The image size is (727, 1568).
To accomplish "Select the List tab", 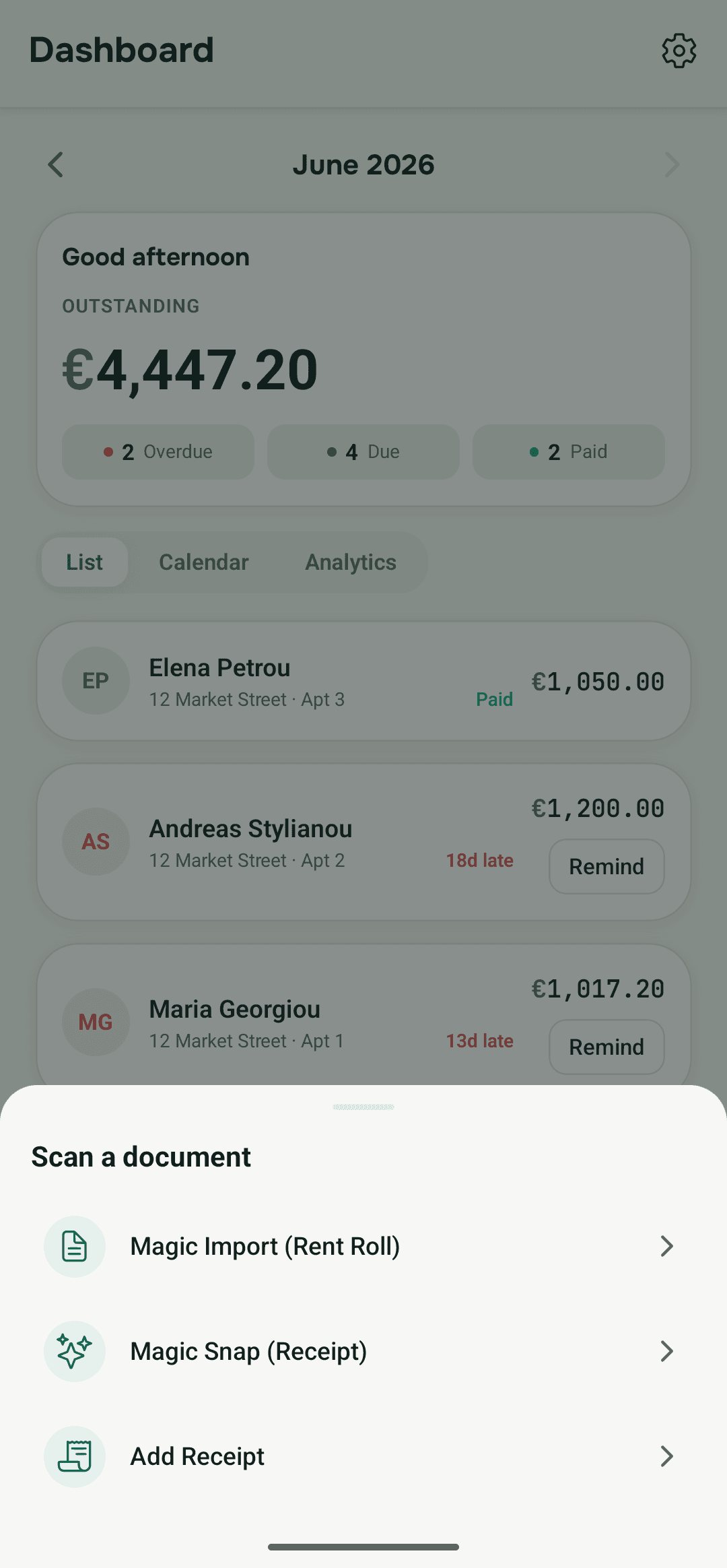I will click(x=85, y=562).
